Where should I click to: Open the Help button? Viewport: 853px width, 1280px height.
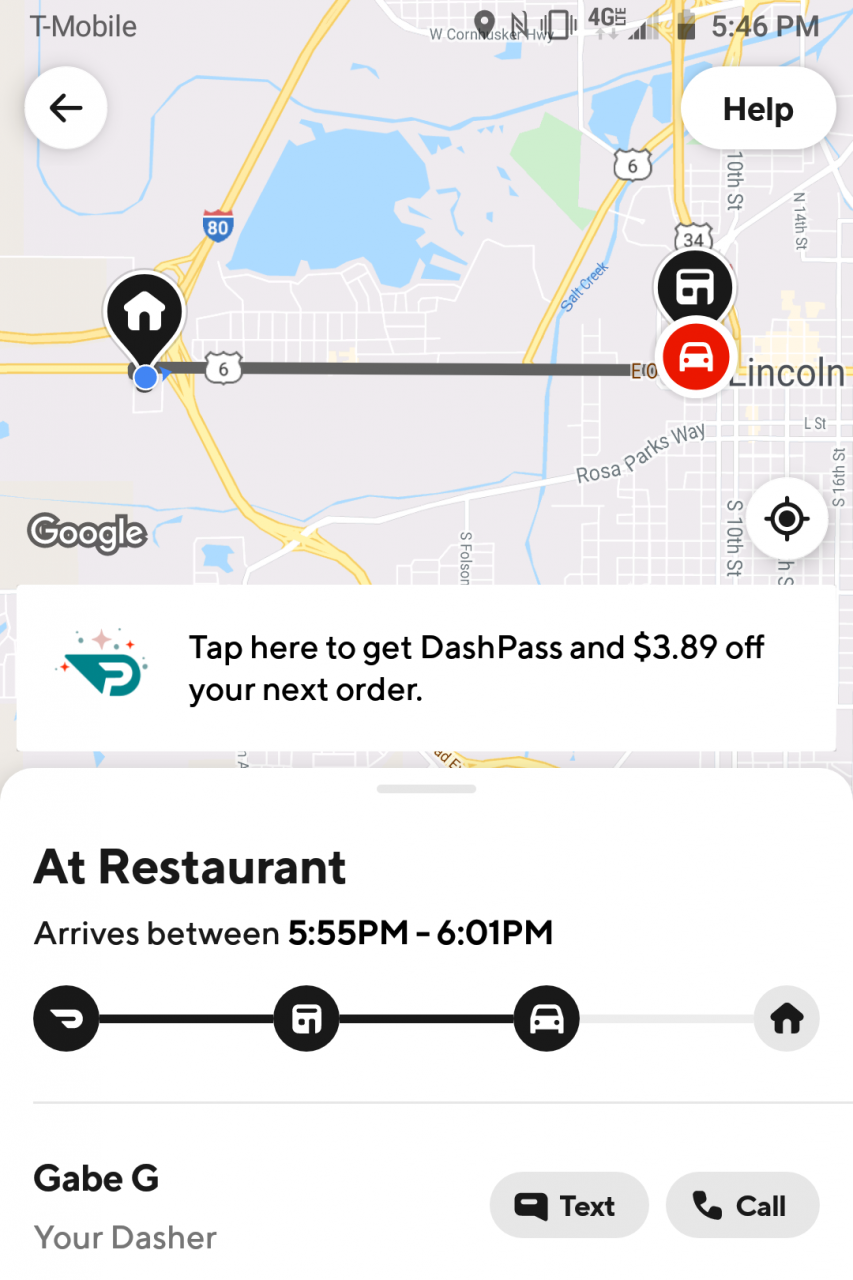click(x=758, y=109)
